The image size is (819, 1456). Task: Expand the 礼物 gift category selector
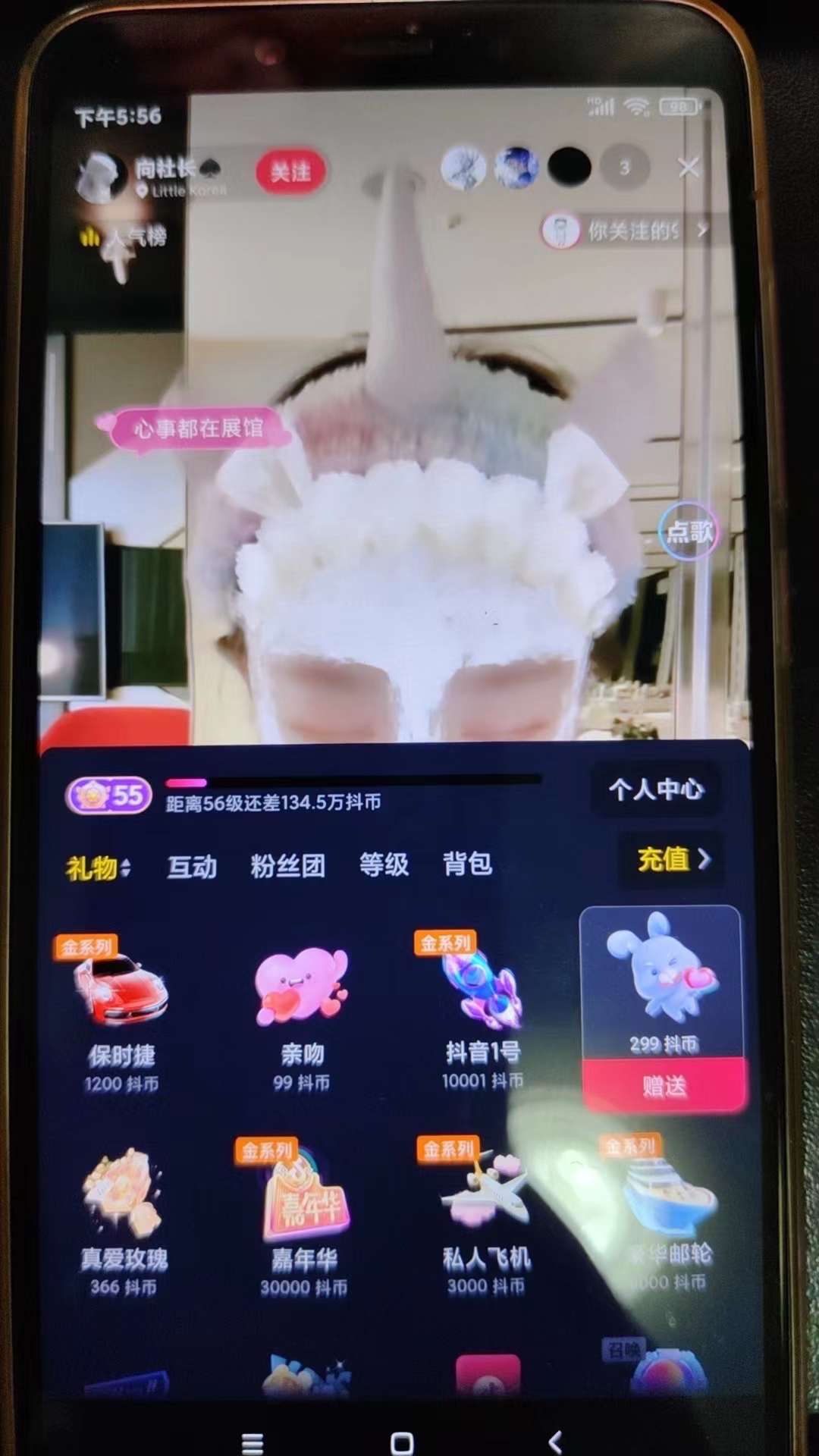[x=99, y=868]
